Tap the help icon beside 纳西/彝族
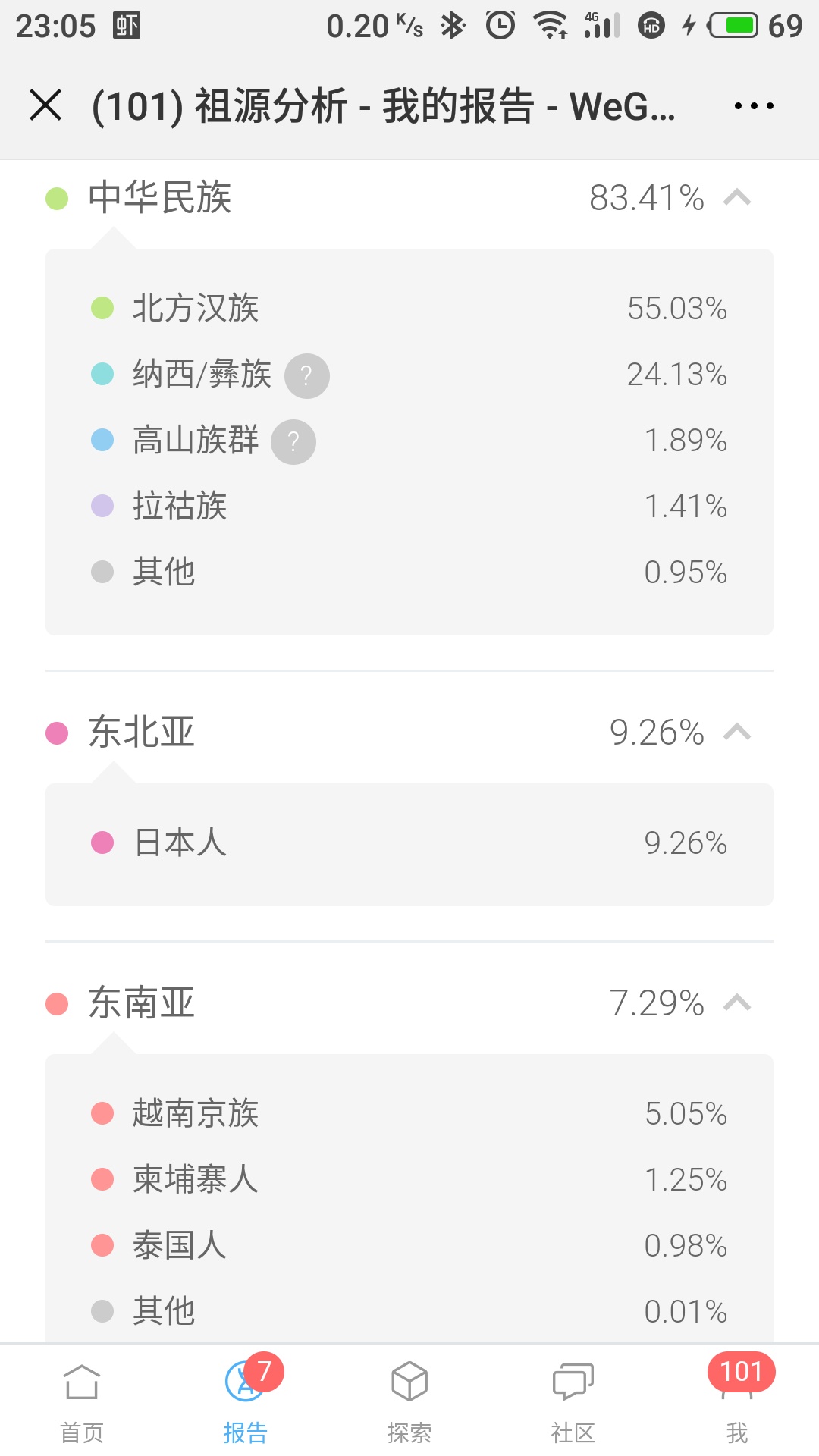The image size is (819, 1456). [x=307, y=375]
